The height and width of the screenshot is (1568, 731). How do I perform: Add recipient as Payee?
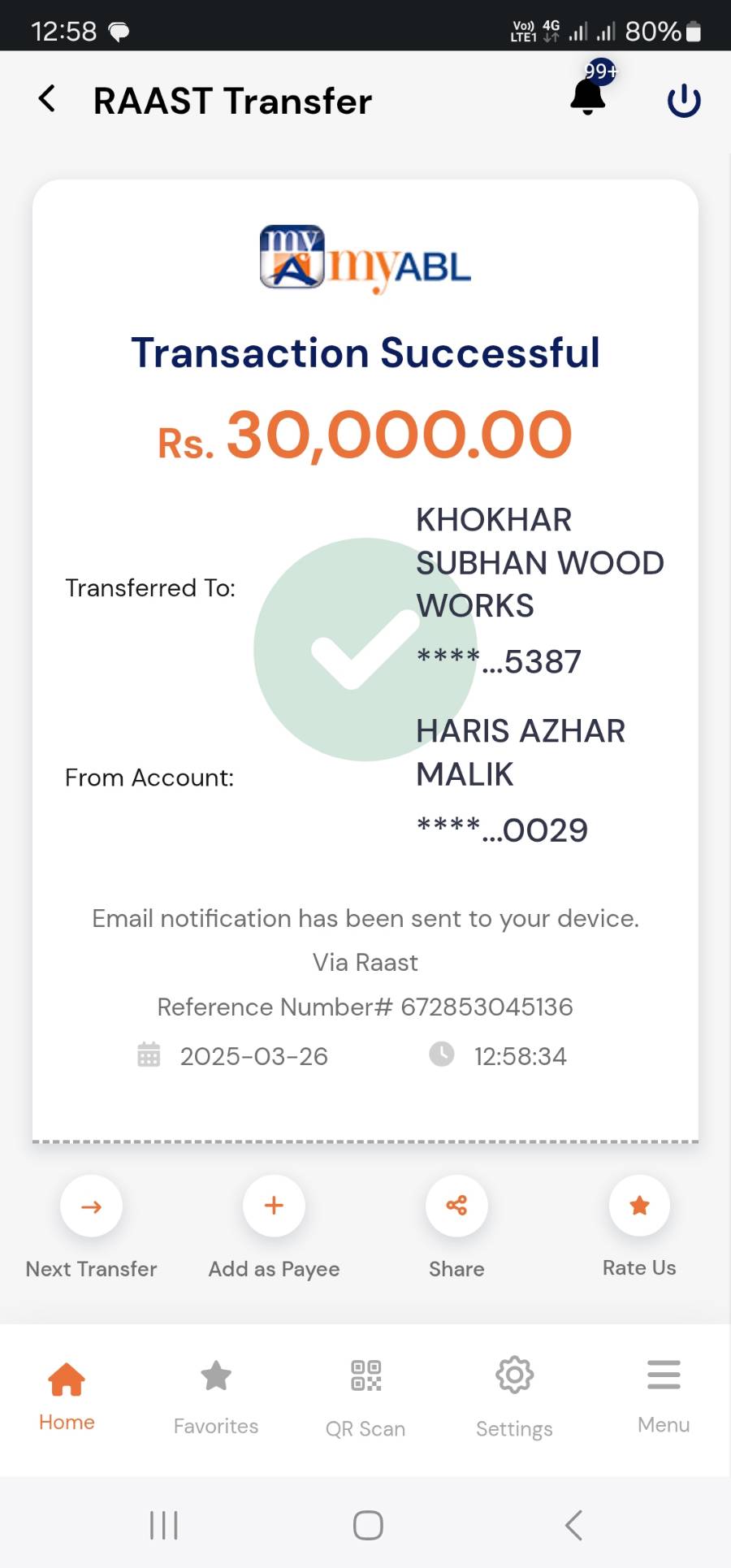pyautogui.click(x=275, y=1206)
